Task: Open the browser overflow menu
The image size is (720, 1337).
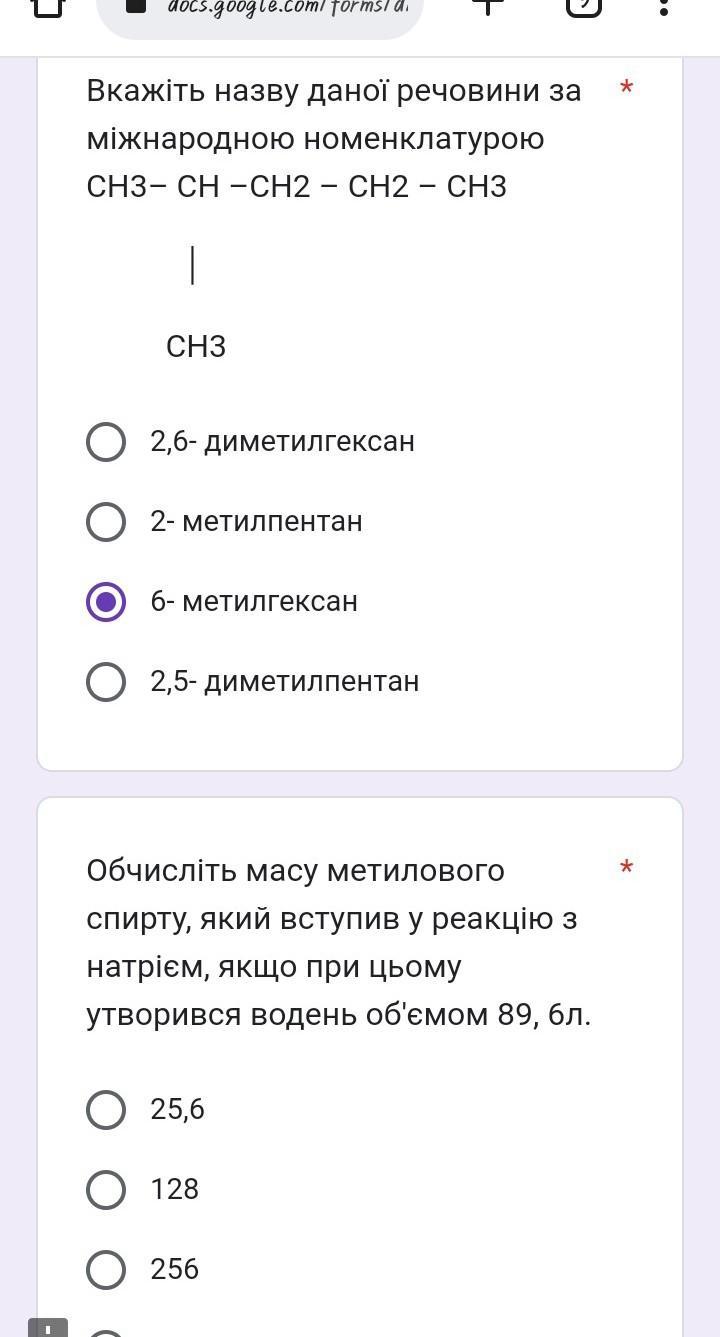Action: point(664,6)
